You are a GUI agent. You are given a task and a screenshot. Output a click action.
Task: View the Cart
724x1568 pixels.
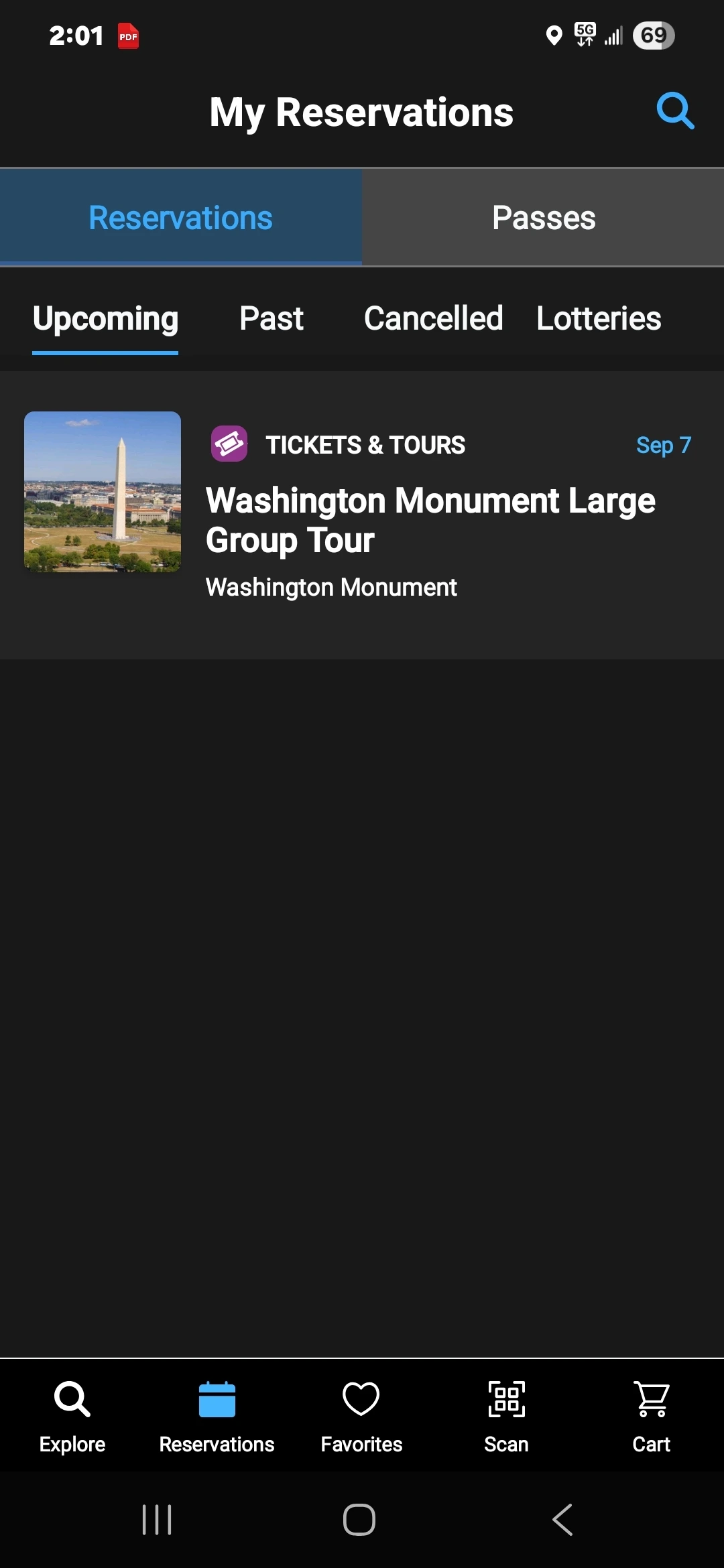pyautogui.click(x=651, y=1415)
